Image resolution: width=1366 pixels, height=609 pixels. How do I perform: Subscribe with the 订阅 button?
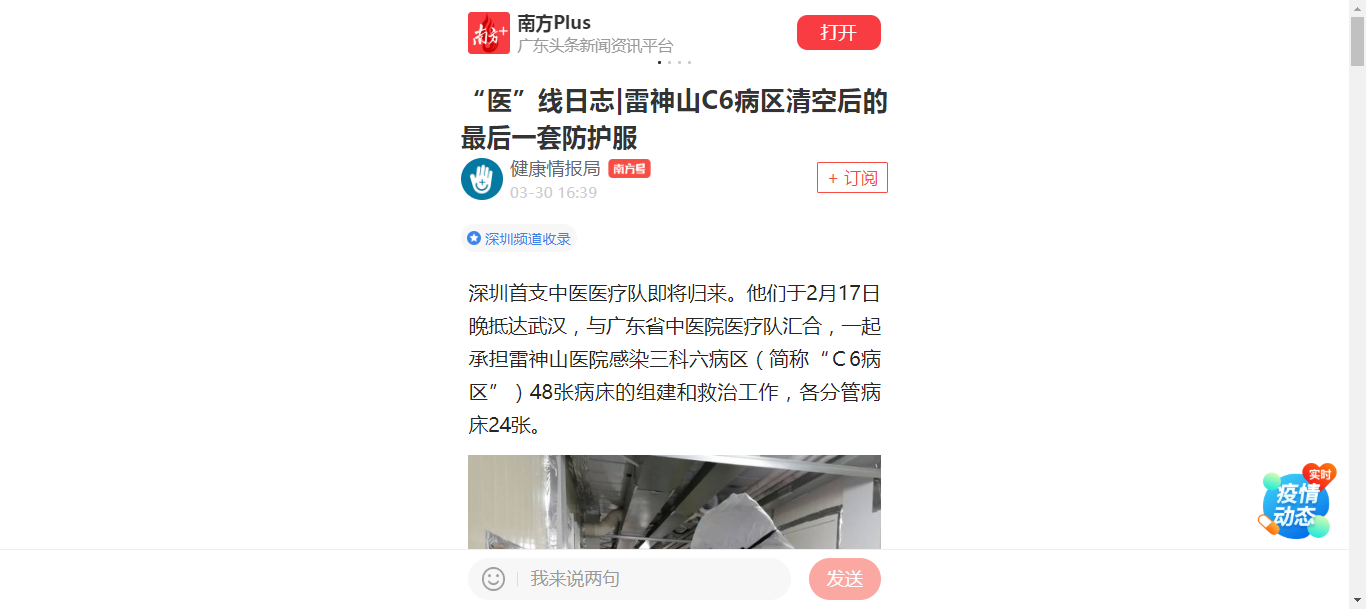coord(852,178)
